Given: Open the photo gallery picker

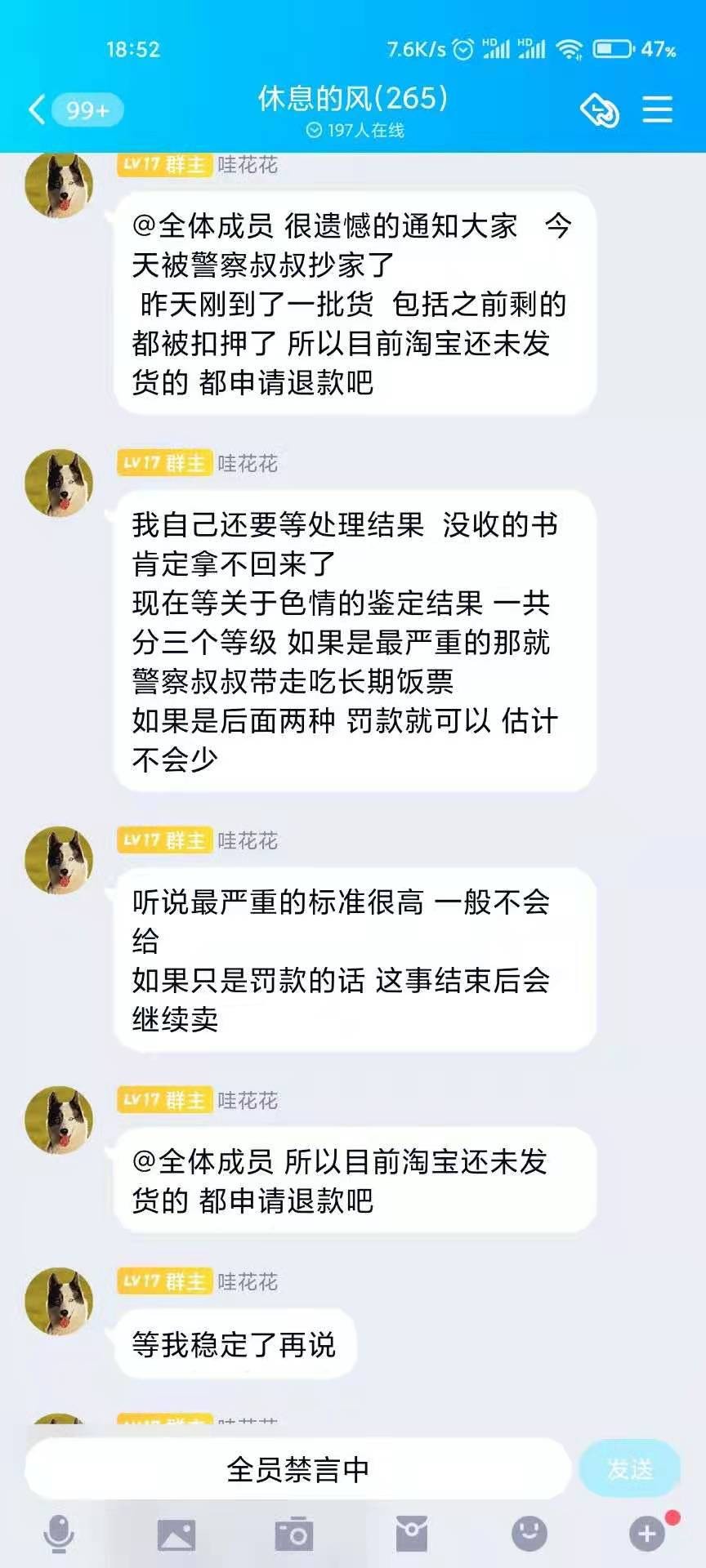Looking at the screenshot, I should coord(176,1535).
